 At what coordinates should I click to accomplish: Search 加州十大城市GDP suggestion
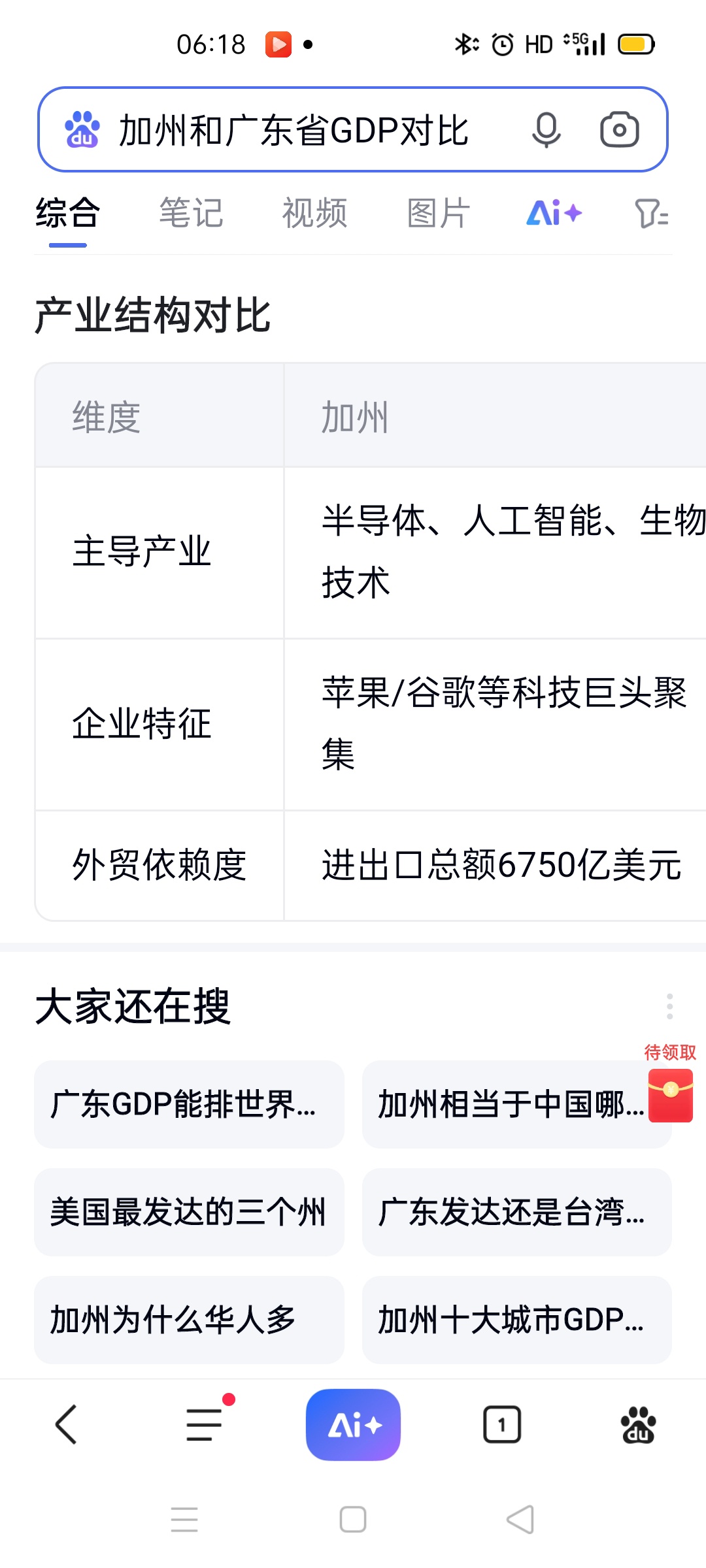tap(516, 1320)
